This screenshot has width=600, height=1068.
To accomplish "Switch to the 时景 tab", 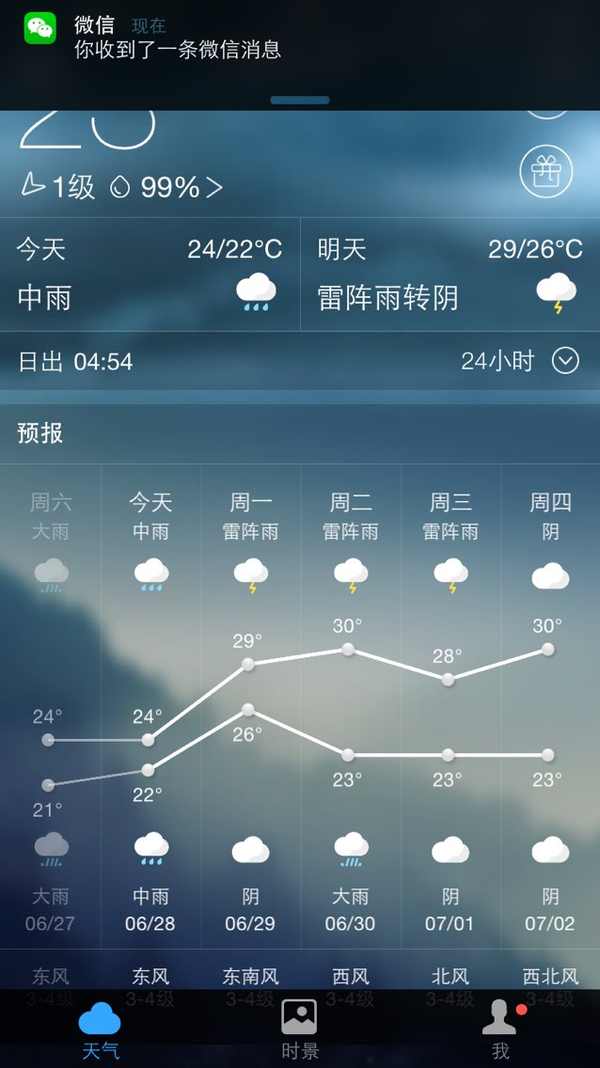I will (300, 1028).
